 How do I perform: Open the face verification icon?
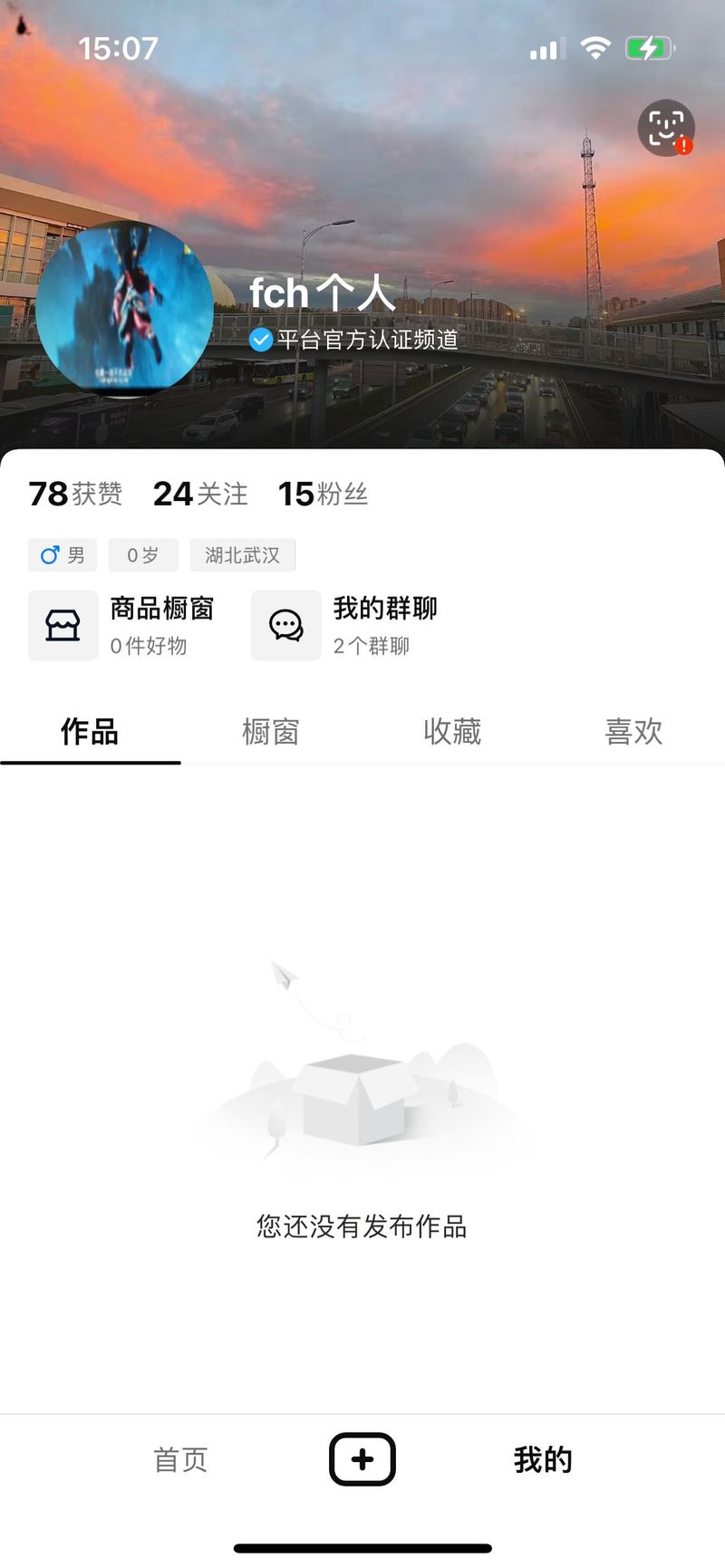point(666,128)
